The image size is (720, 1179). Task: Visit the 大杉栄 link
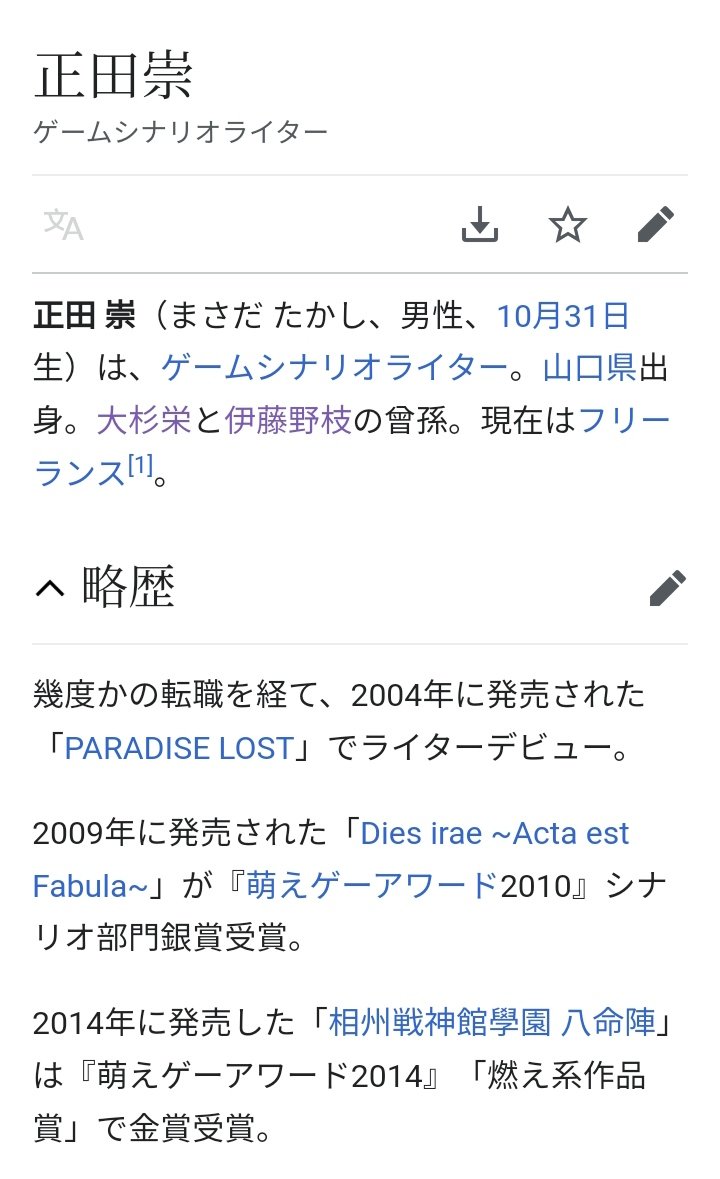[129, 420]
